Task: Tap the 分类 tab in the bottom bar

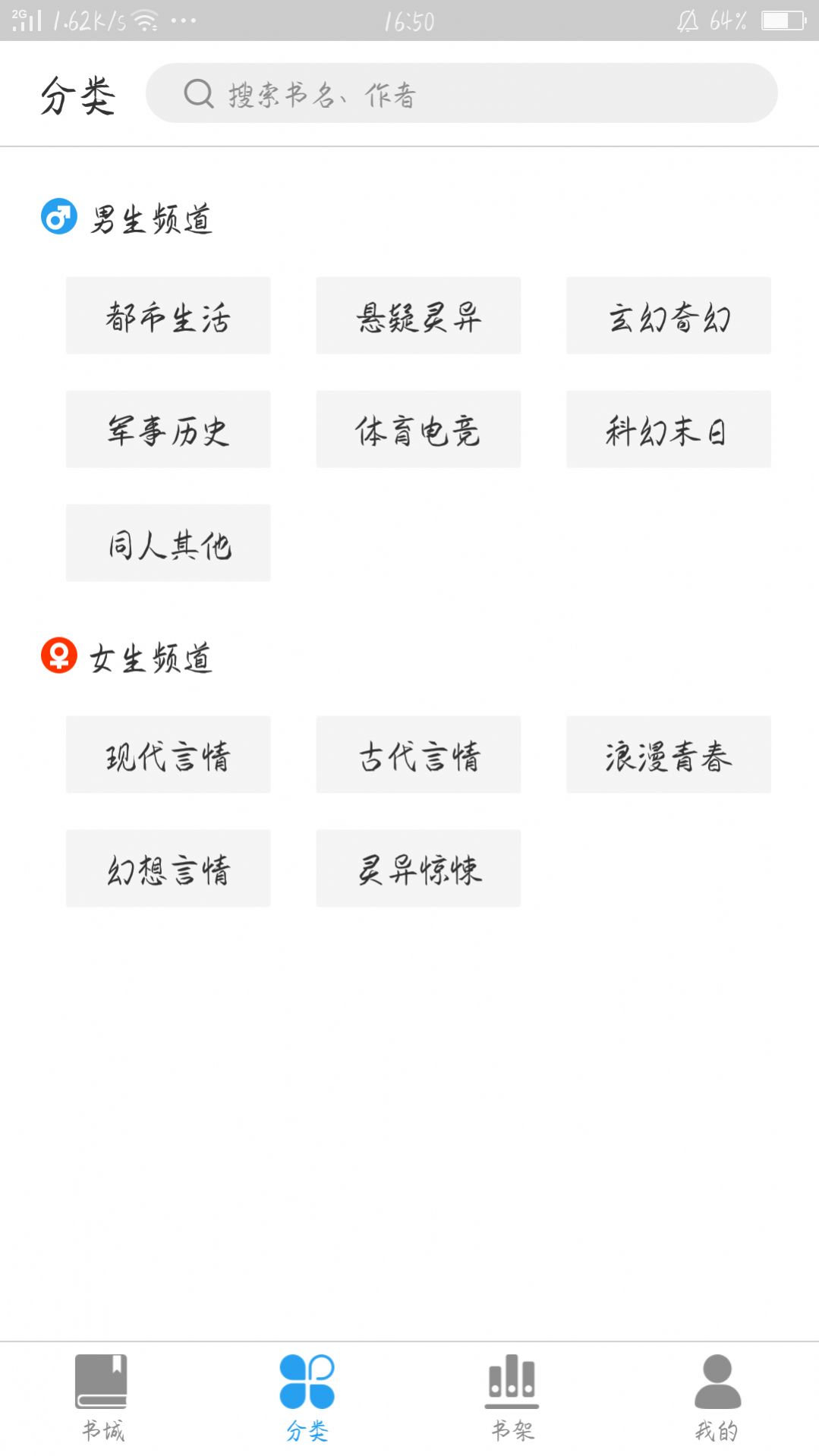Action: tap(307, 1398)
